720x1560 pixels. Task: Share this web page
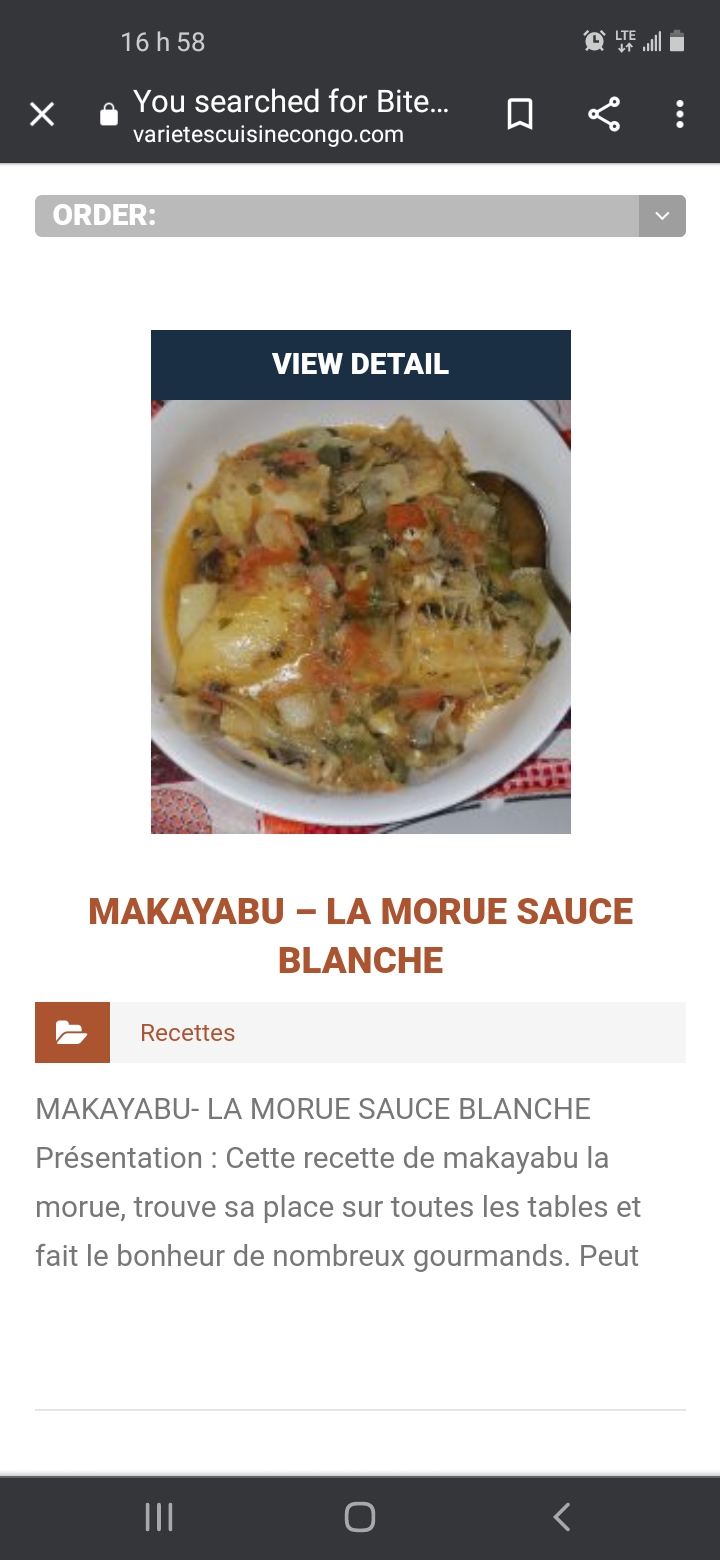click(x=604, y=115)
